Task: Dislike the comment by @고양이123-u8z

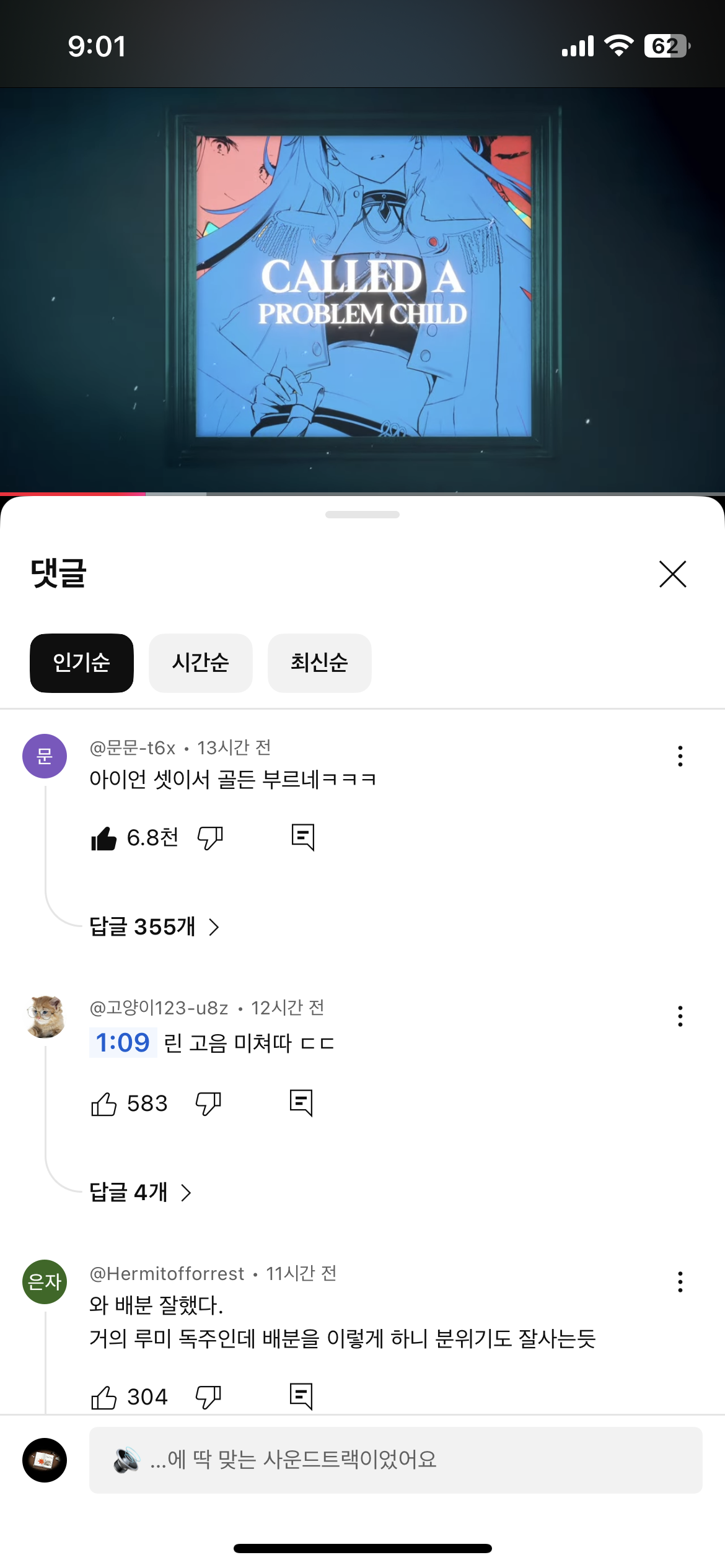Action: coord(208,1104)
